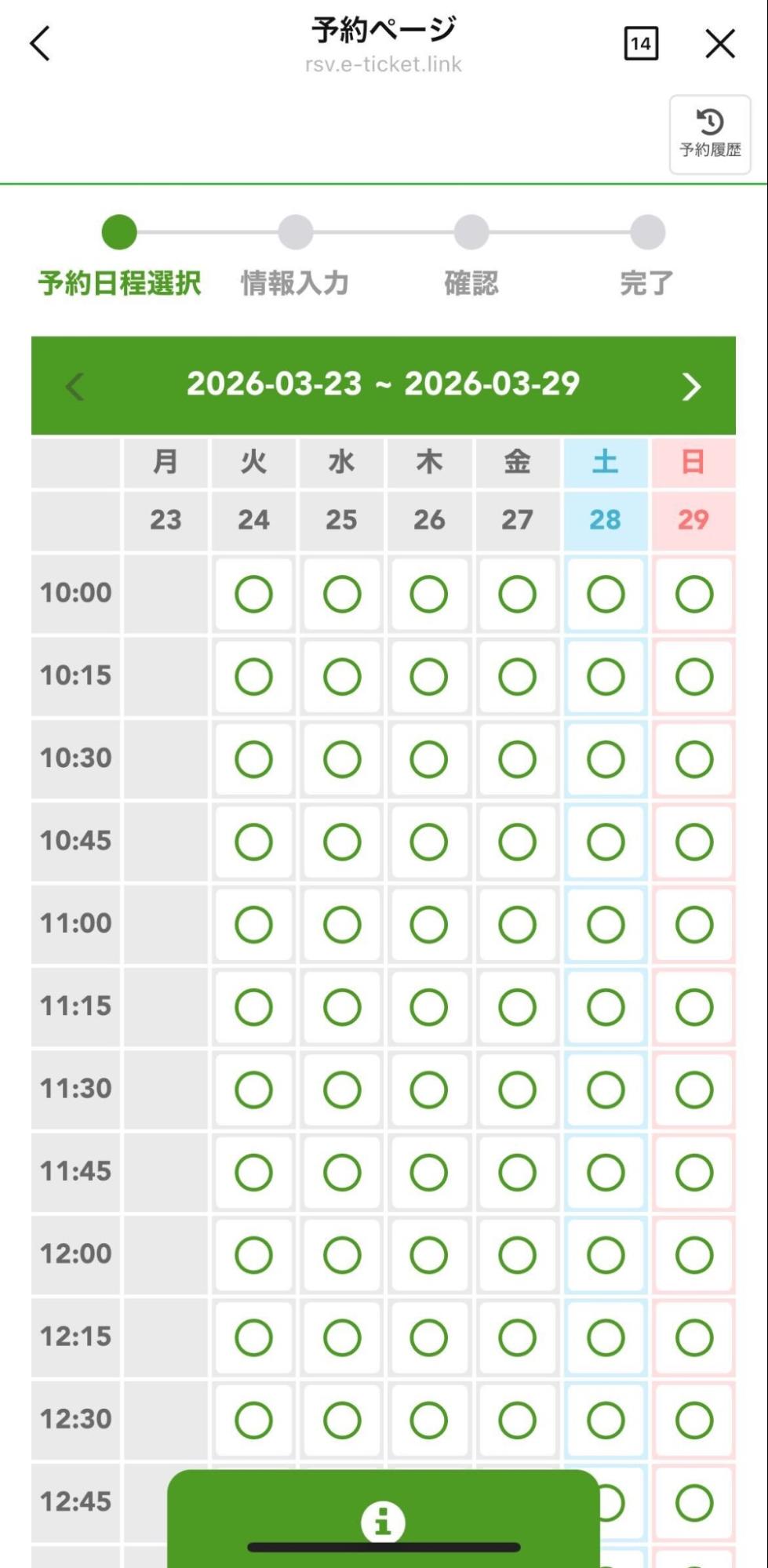Open the browser tabs counter showing 14

click(640, 43)
